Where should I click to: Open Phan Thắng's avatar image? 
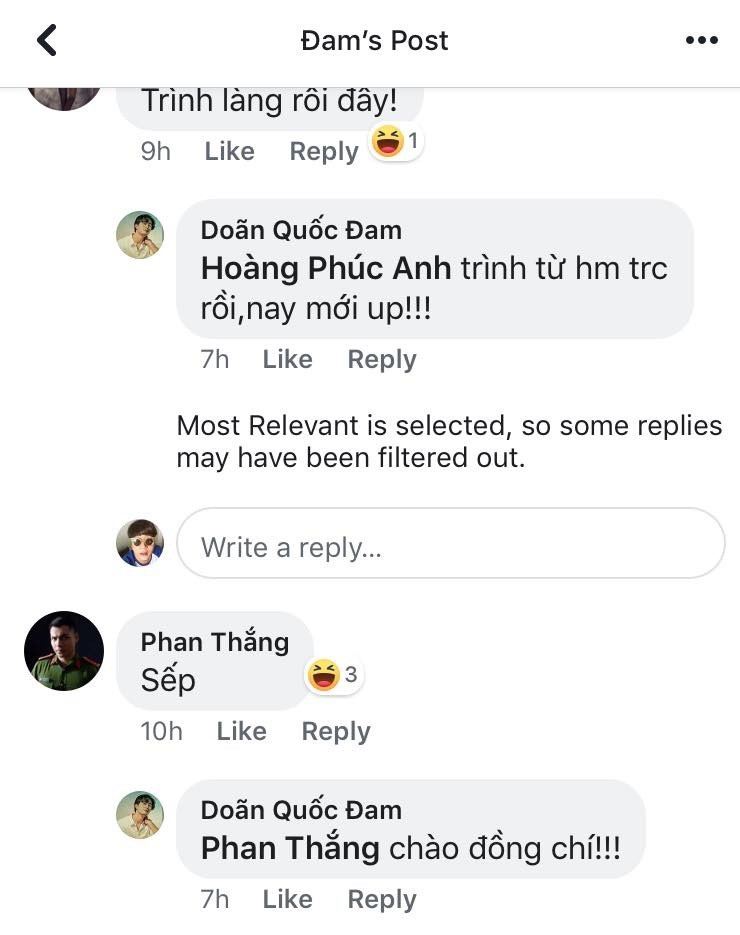[63, 649]
